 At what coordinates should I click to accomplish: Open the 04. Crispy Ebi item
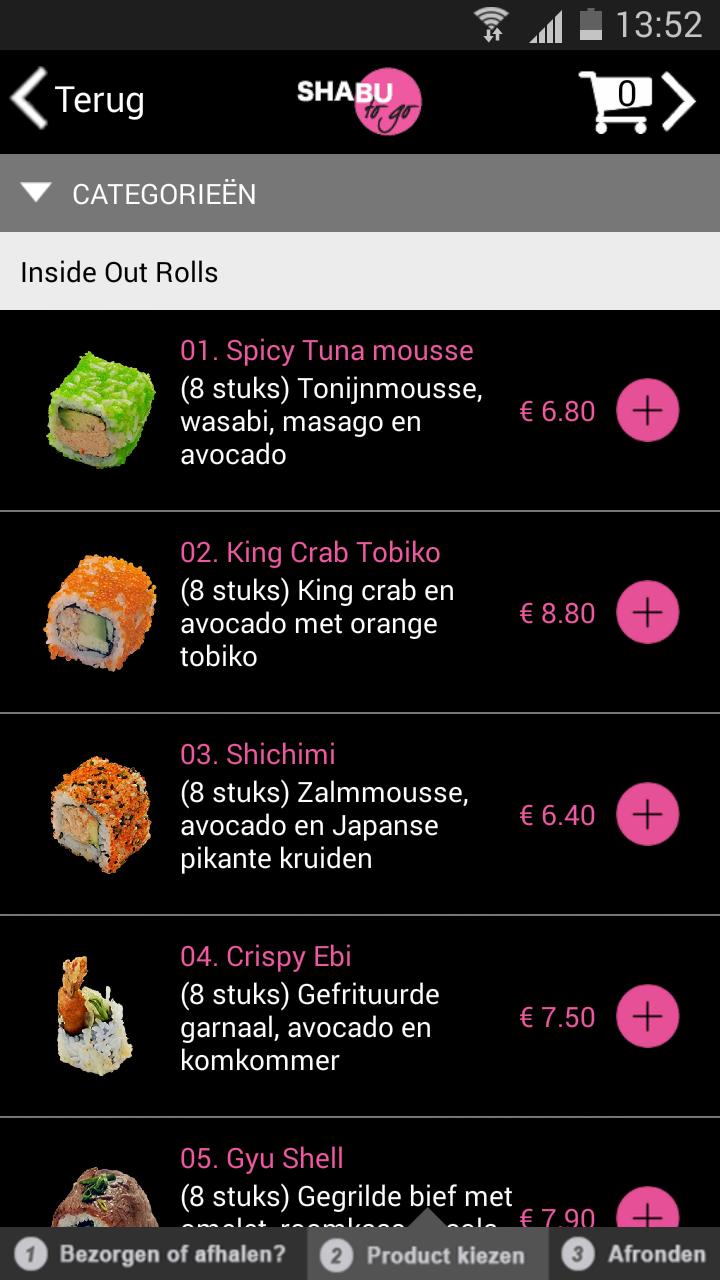(265, 956)
